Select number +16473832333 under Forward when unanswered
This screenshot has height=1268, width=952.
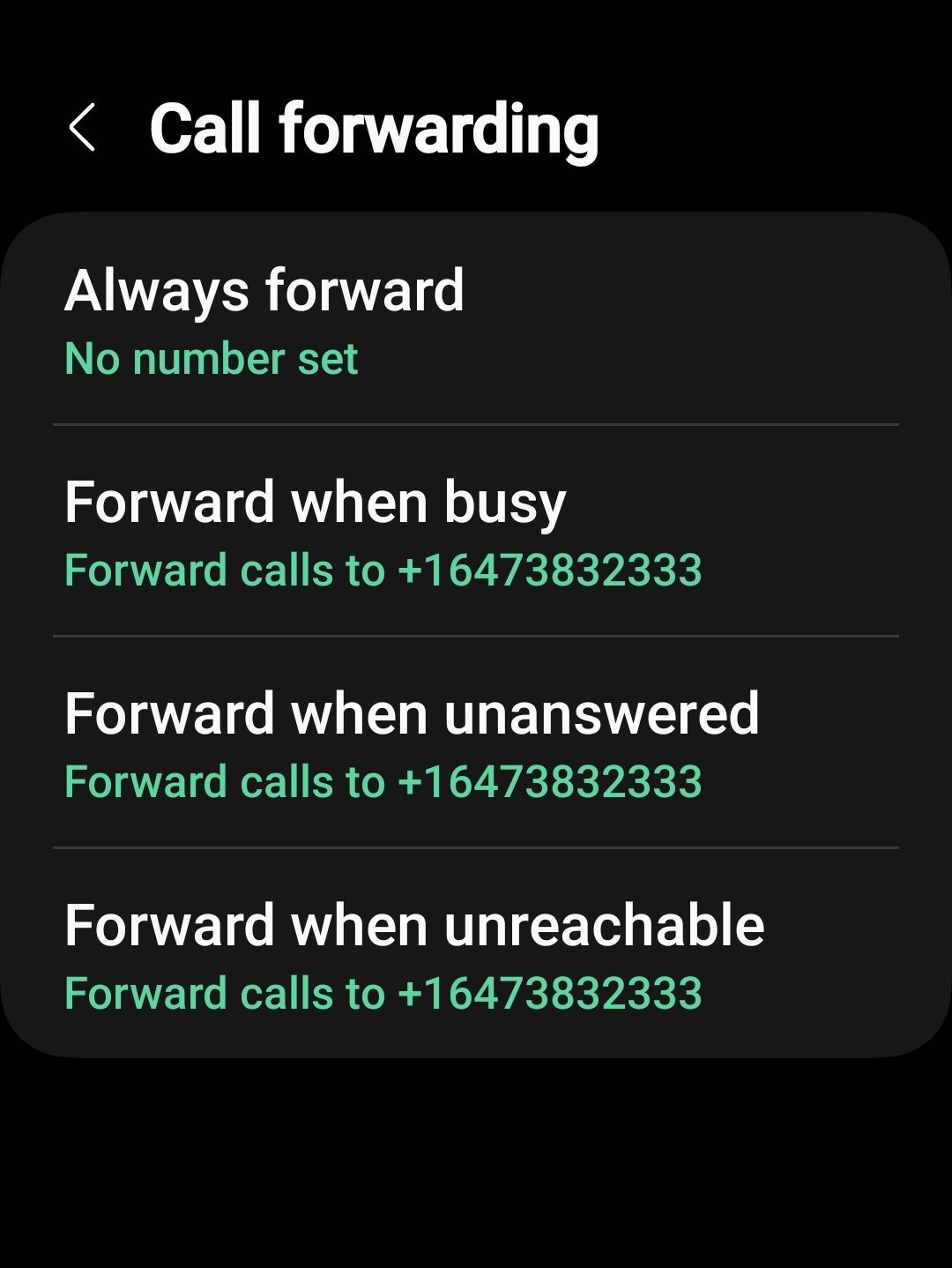[x=383, y=780]
